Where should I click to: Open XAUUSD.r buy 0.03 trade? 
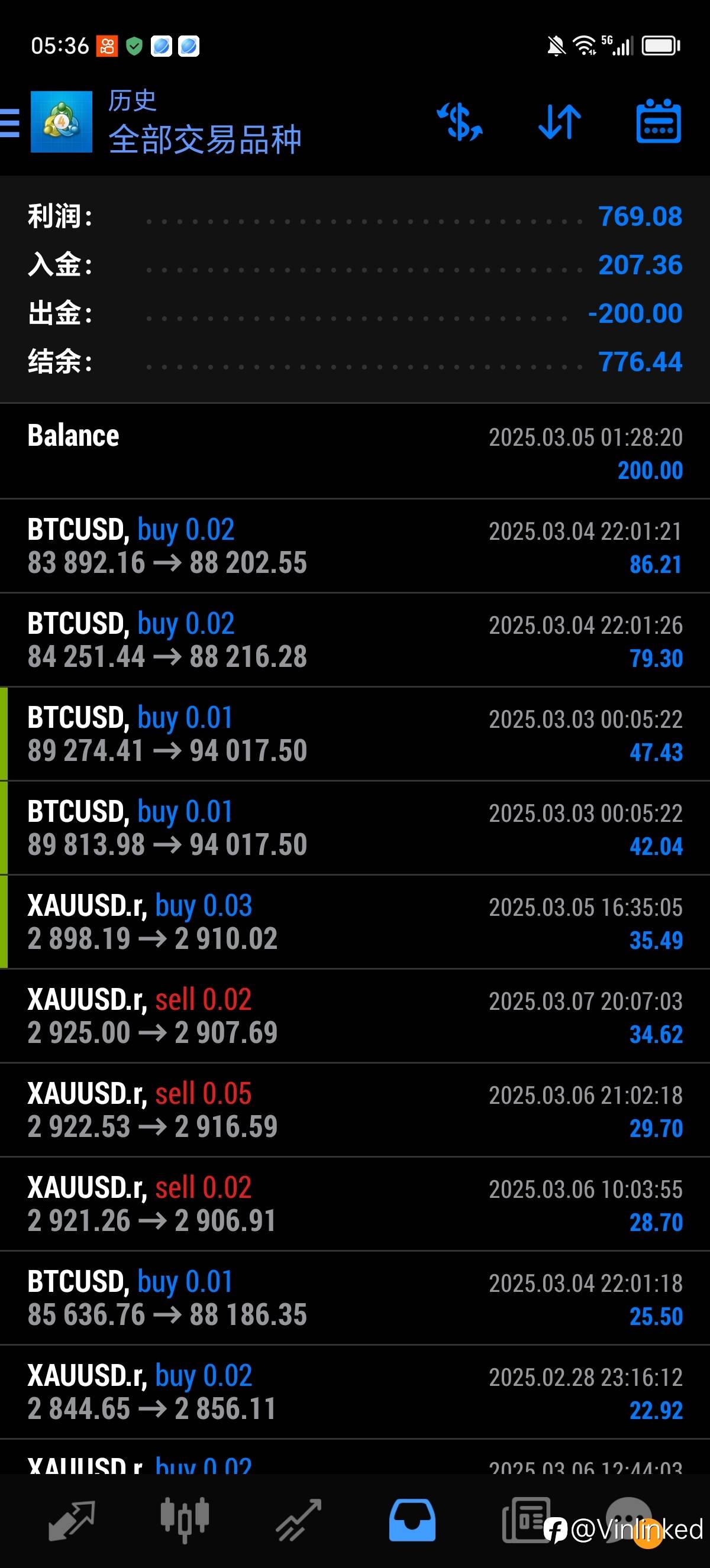pos(355,922)
